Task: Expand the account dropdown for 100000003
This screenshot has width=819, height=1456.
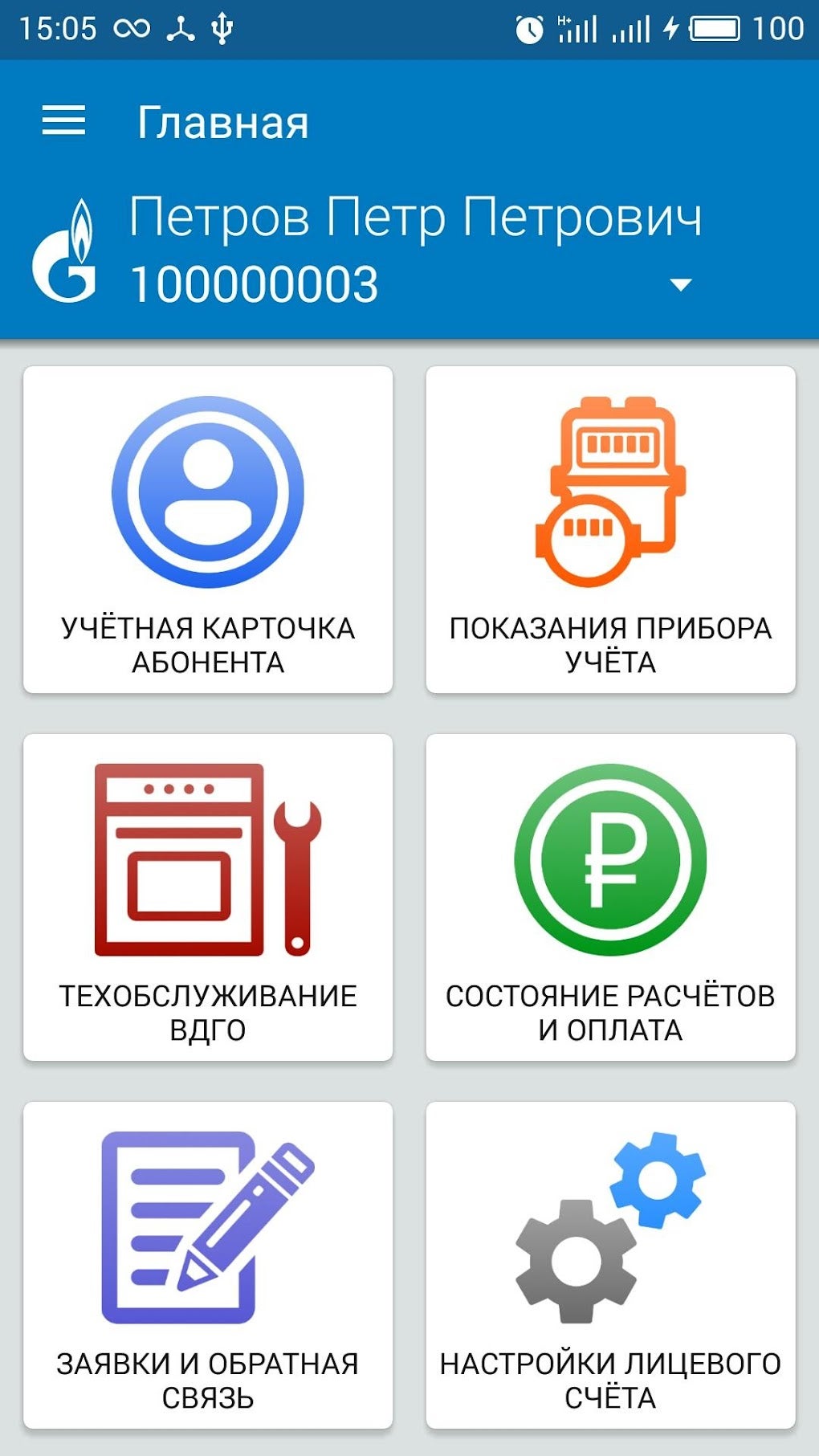Action: pos(680,284)
